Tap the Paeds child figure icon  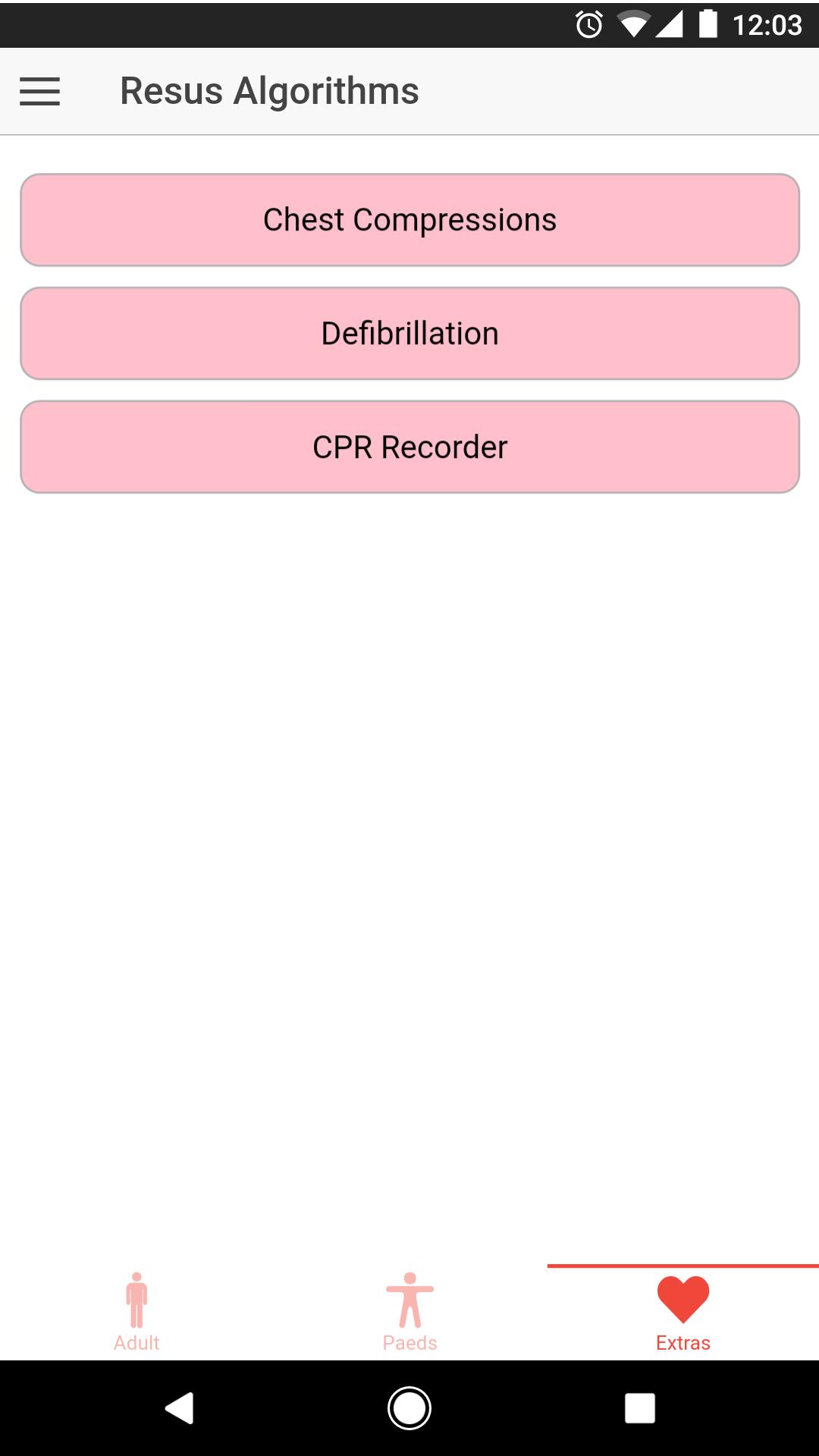tap(409, 1298)
